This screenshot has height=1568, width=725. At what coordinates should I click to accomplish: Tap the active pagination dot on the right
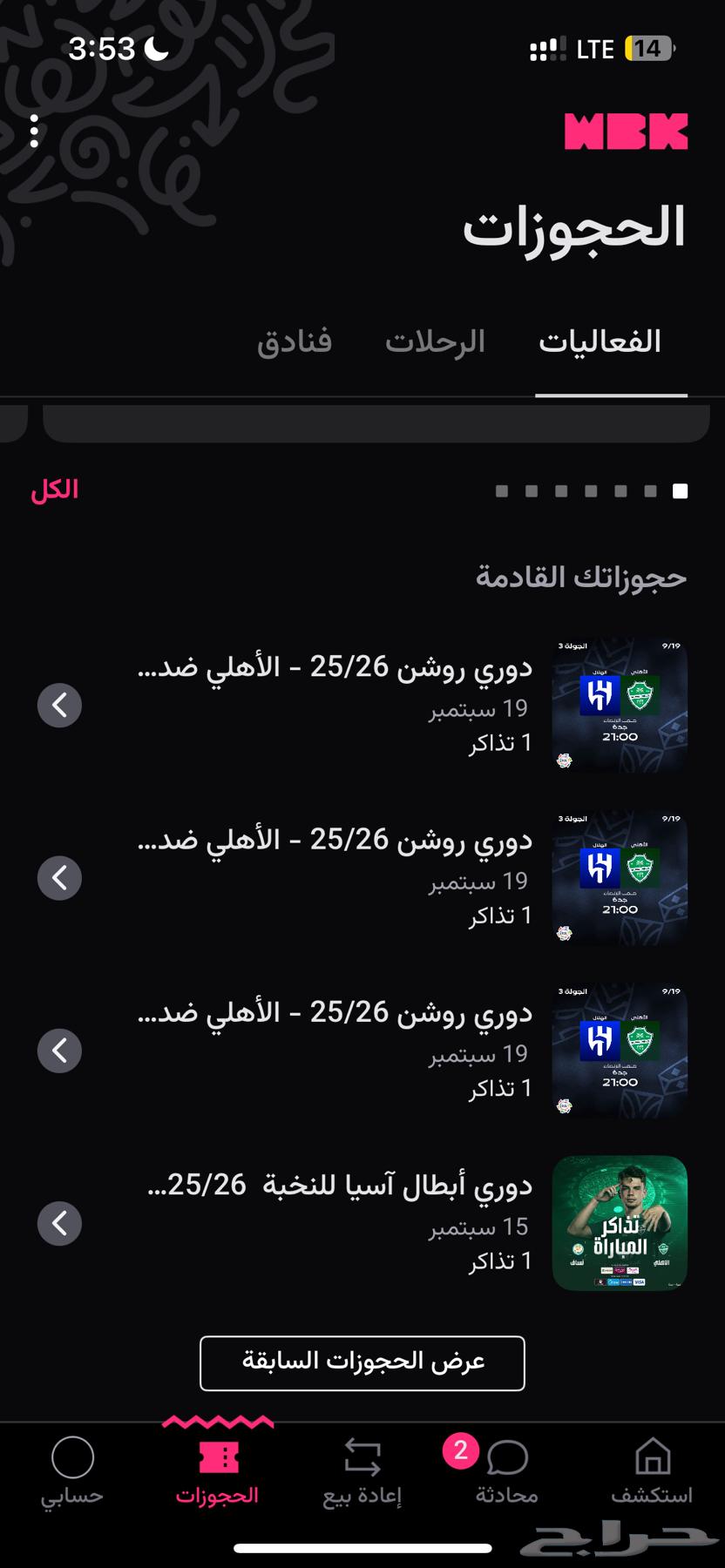(x=678, y=490)
